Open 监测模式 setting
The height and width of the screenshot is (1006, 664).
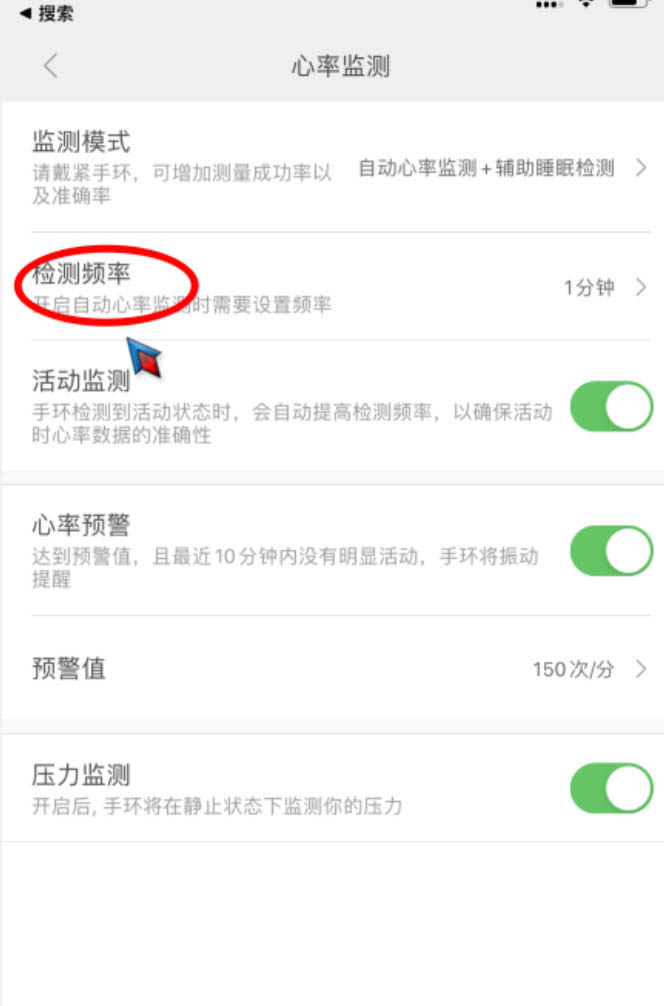[332, 167]
